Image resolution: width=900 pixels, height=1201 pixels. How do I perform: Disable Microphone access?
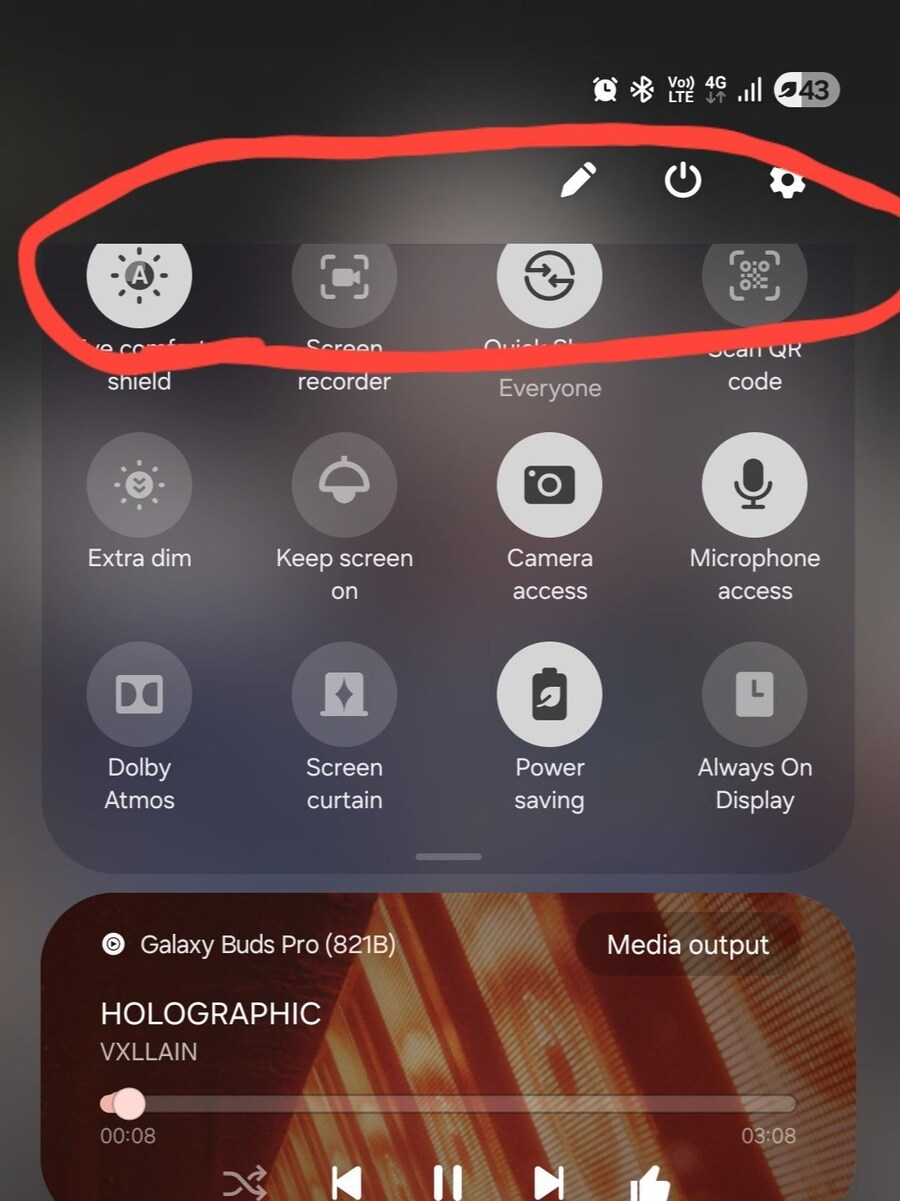pyautogui.click(x=754, y=485)
